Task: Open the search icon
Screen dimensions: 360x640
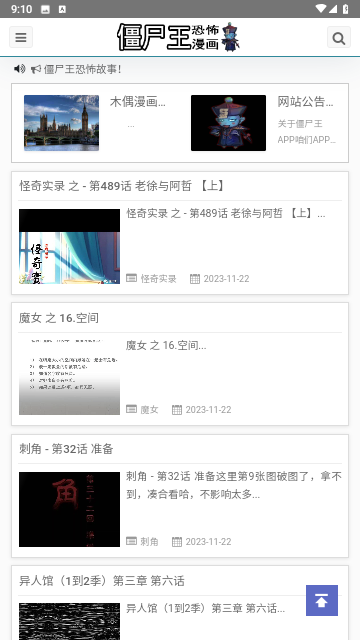Action: point(339,38)
